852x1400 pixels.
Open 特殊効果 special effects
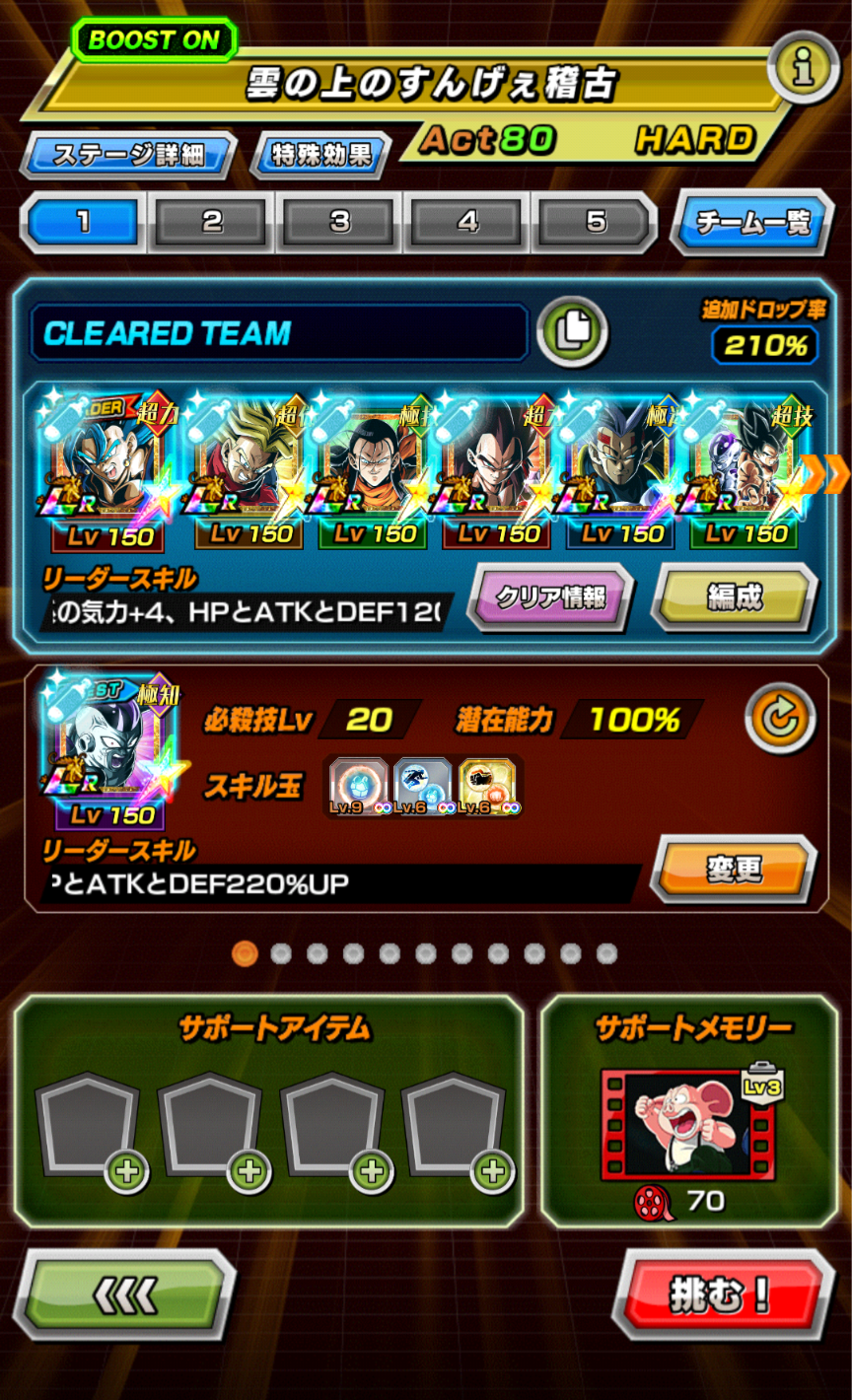click(x=320, y=155)
